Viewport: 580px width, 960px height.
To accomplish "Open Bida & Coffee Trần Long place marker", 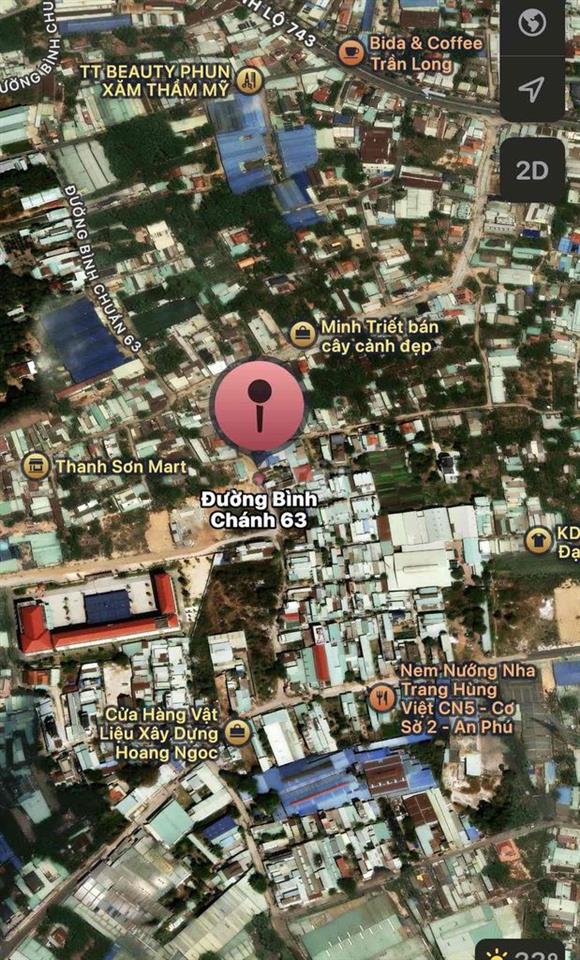I will 352,52.
